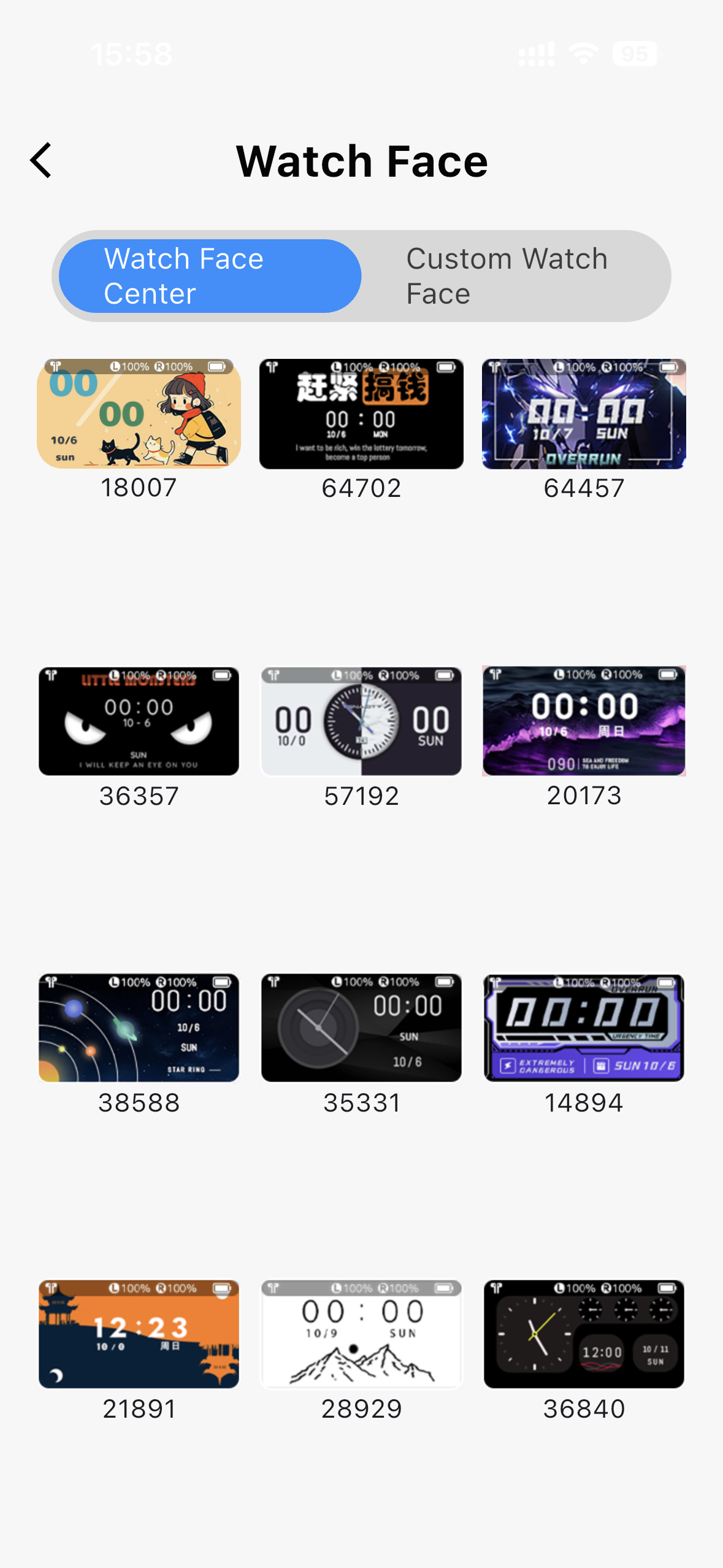Select the OVERRUN watch face 64457
This screenshot has height=1568, width=723.
click(584, 414)
